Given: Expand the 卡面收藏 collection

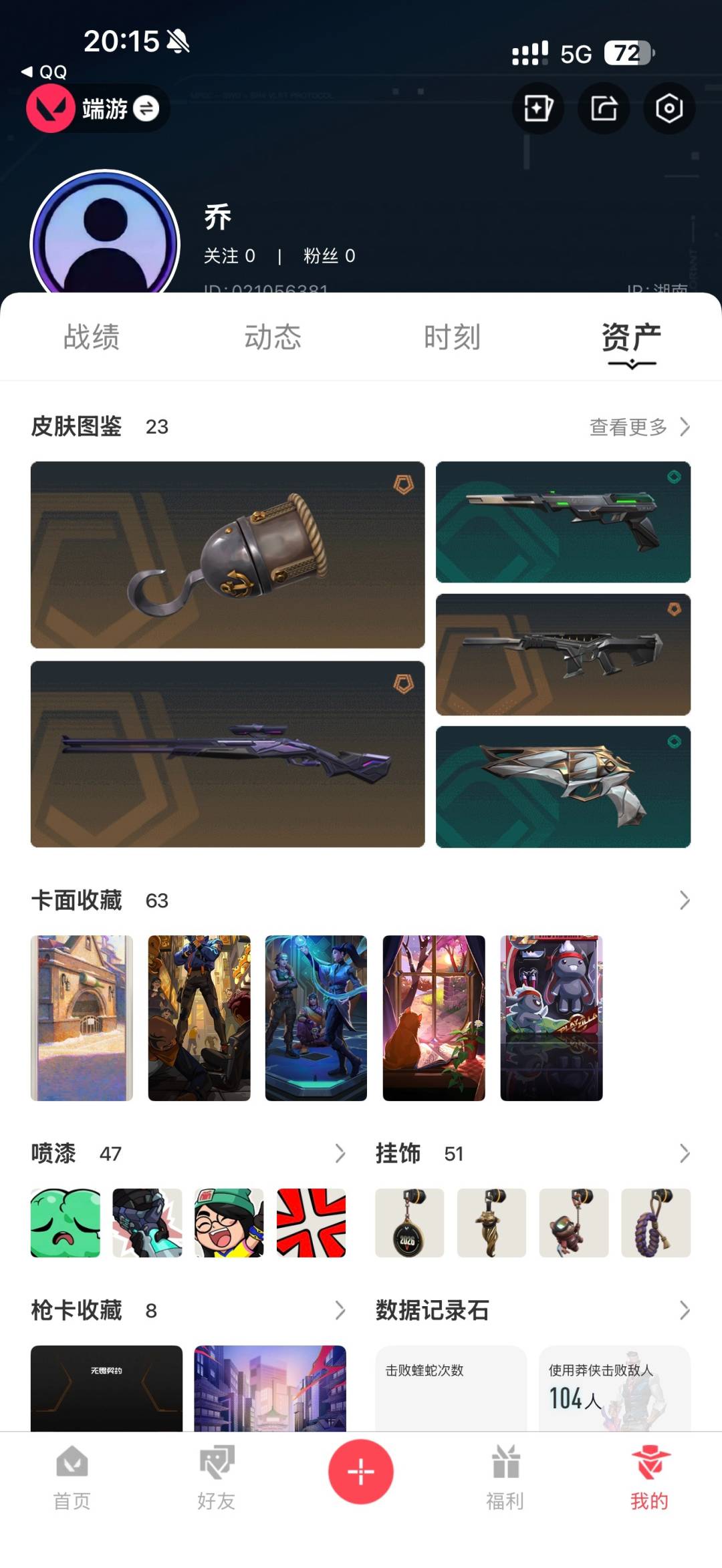Looking at the screenshot, I should point(685,901).
